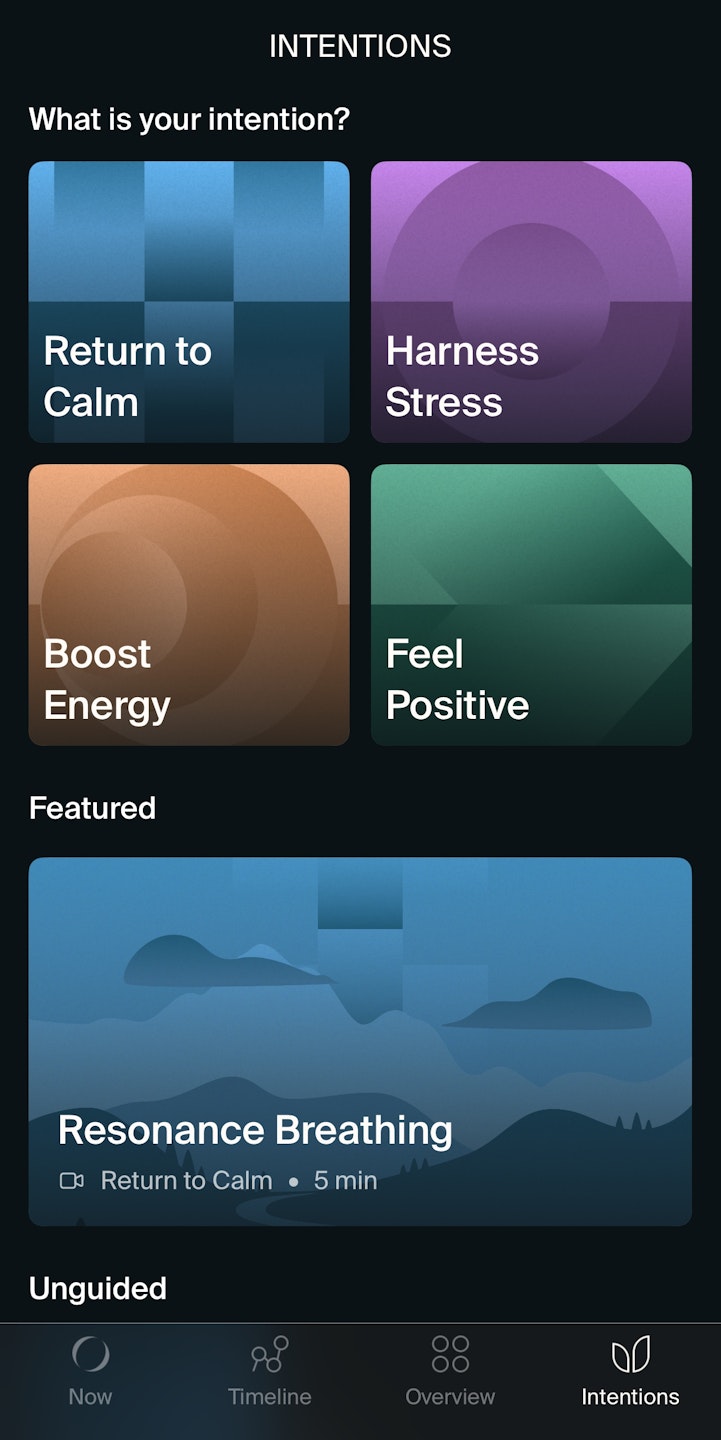This screenshot has height=1440, width=721.
Task: Go to the Timeline tab
Action: point(269,1372)
